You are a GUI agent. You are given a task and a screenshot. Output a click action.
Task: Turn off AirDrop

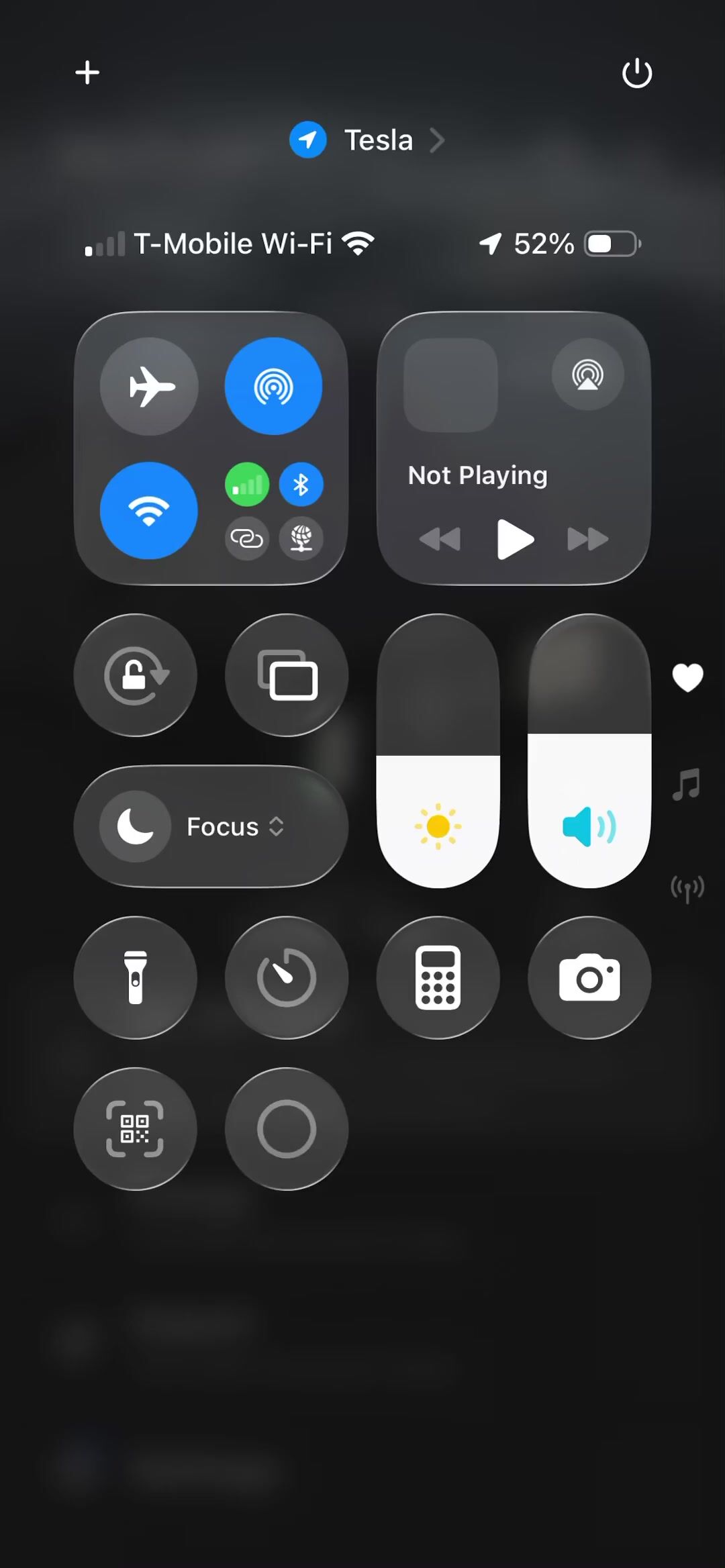[273, 387]
